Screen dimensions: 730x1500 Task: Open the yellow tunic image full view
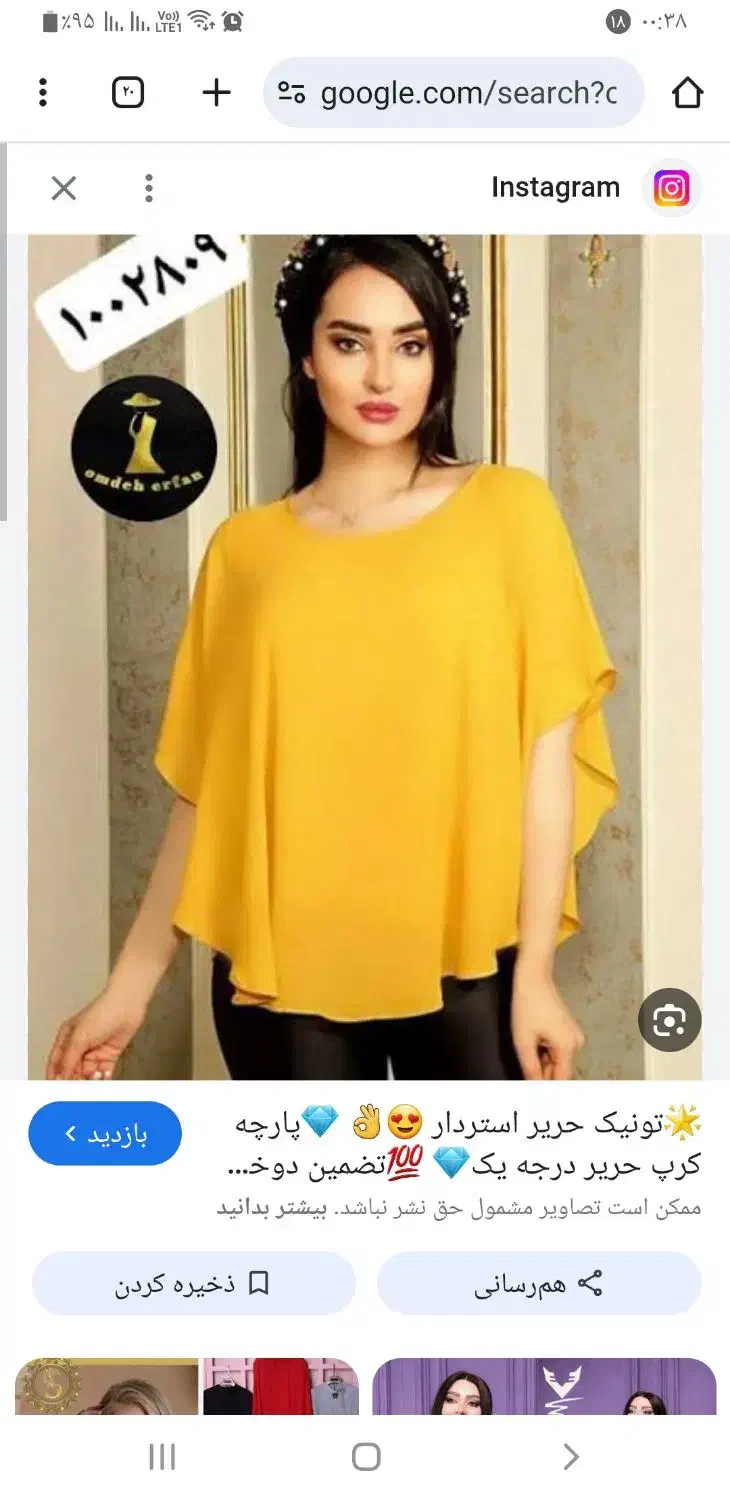365,650
